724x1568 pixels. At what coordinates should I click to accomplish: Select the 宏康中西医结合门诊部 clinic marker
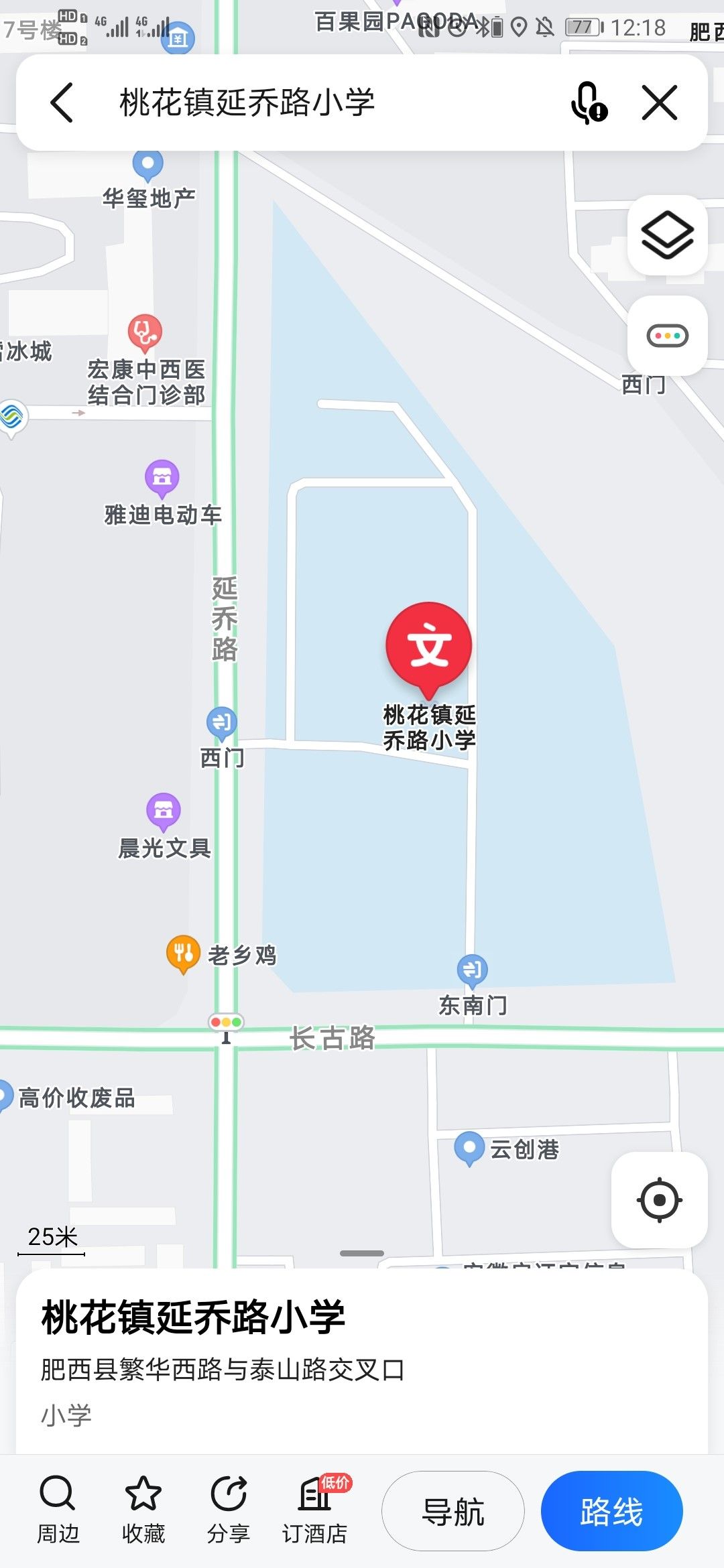tap(145, 332)
